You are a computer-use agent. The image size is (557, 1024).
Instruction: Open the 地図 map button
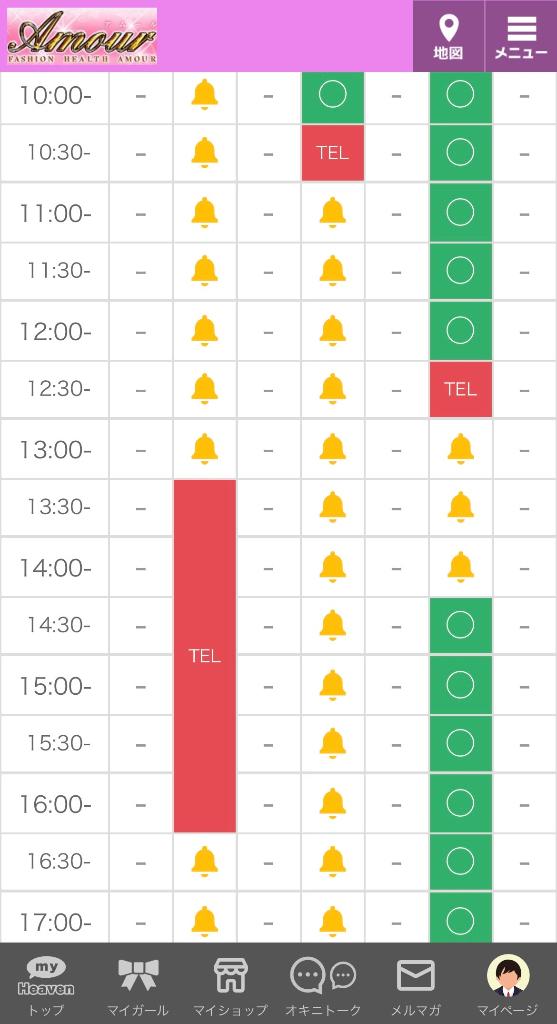point(449,36)
